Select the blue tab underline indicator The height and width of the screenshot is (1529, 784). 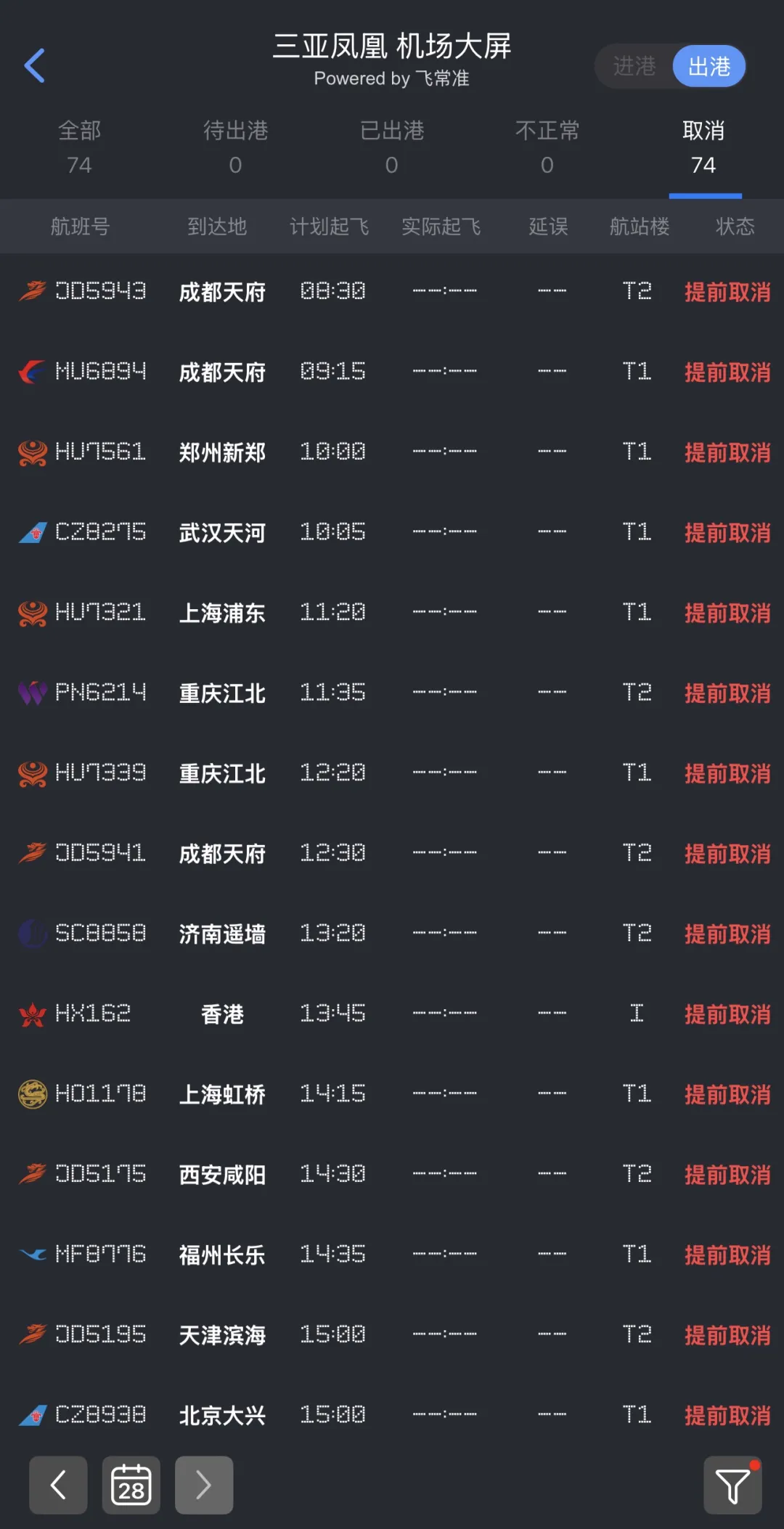click(x=705, y=196)
